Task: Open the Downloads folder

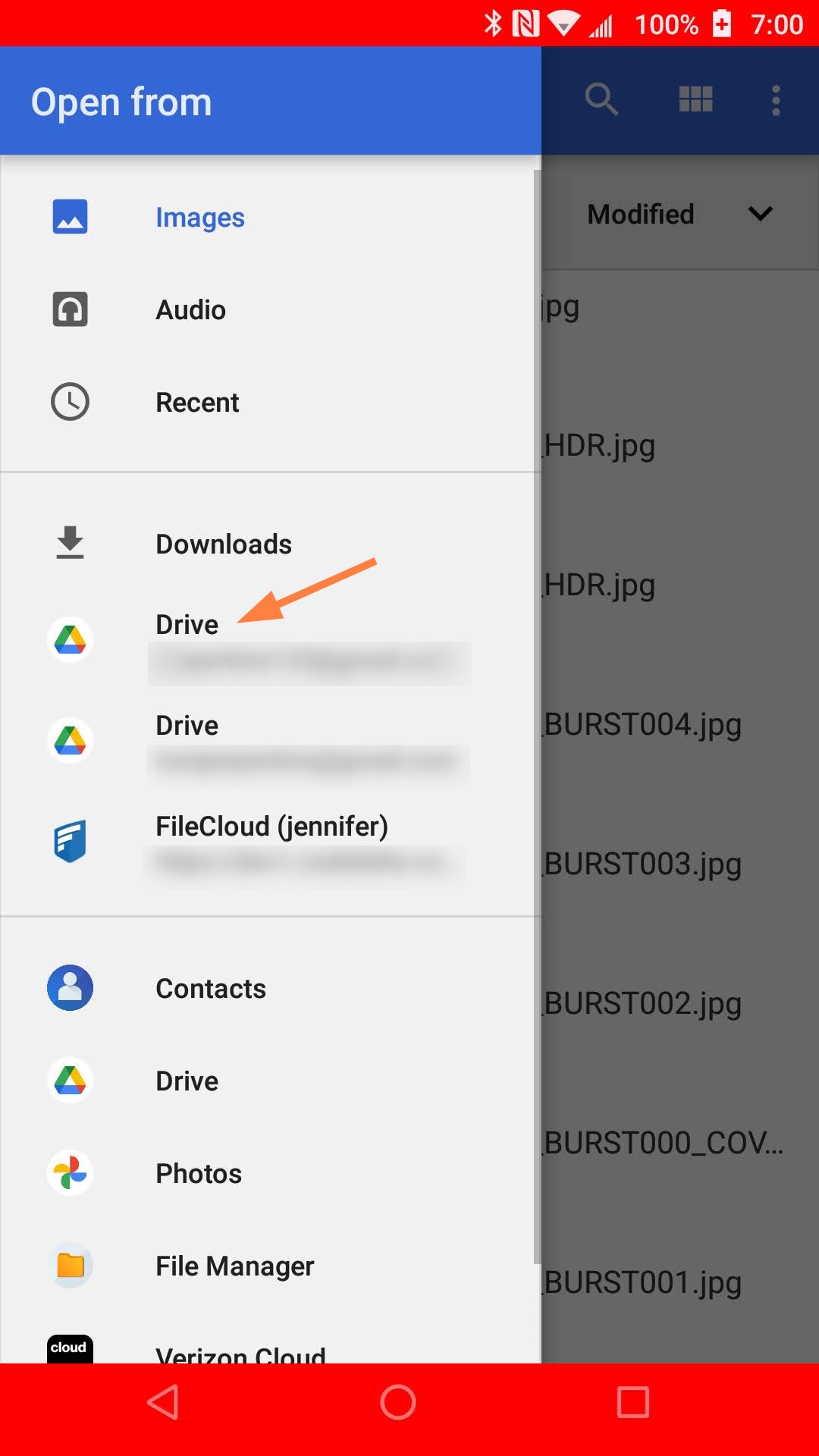Action: click(x=223, y=544)
